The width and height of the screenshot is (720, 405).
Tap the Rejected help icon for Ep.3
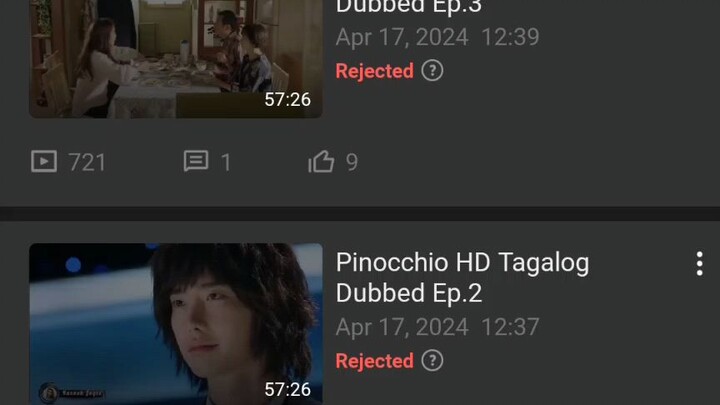[432, 71]
